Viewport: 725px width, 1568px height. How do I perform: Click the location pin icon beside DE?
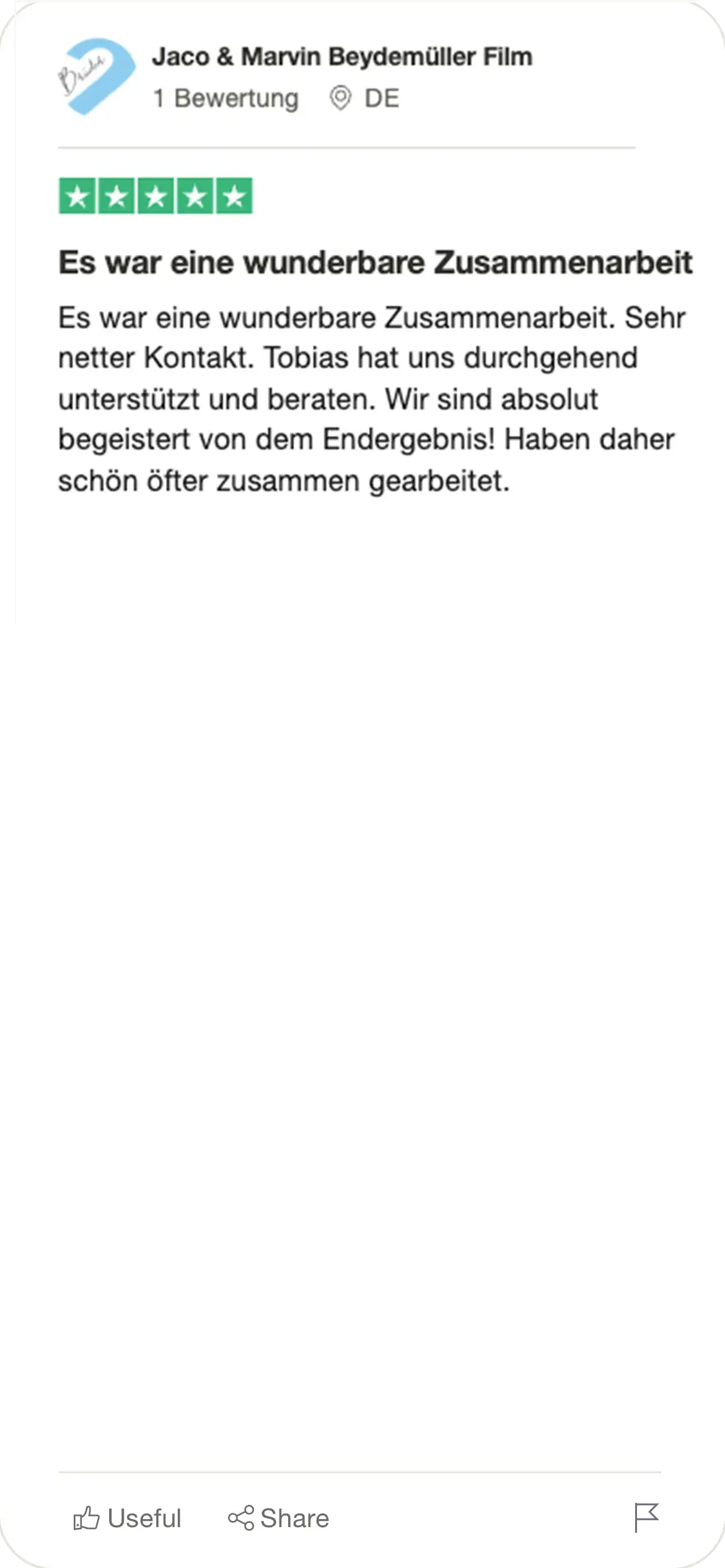340,98
